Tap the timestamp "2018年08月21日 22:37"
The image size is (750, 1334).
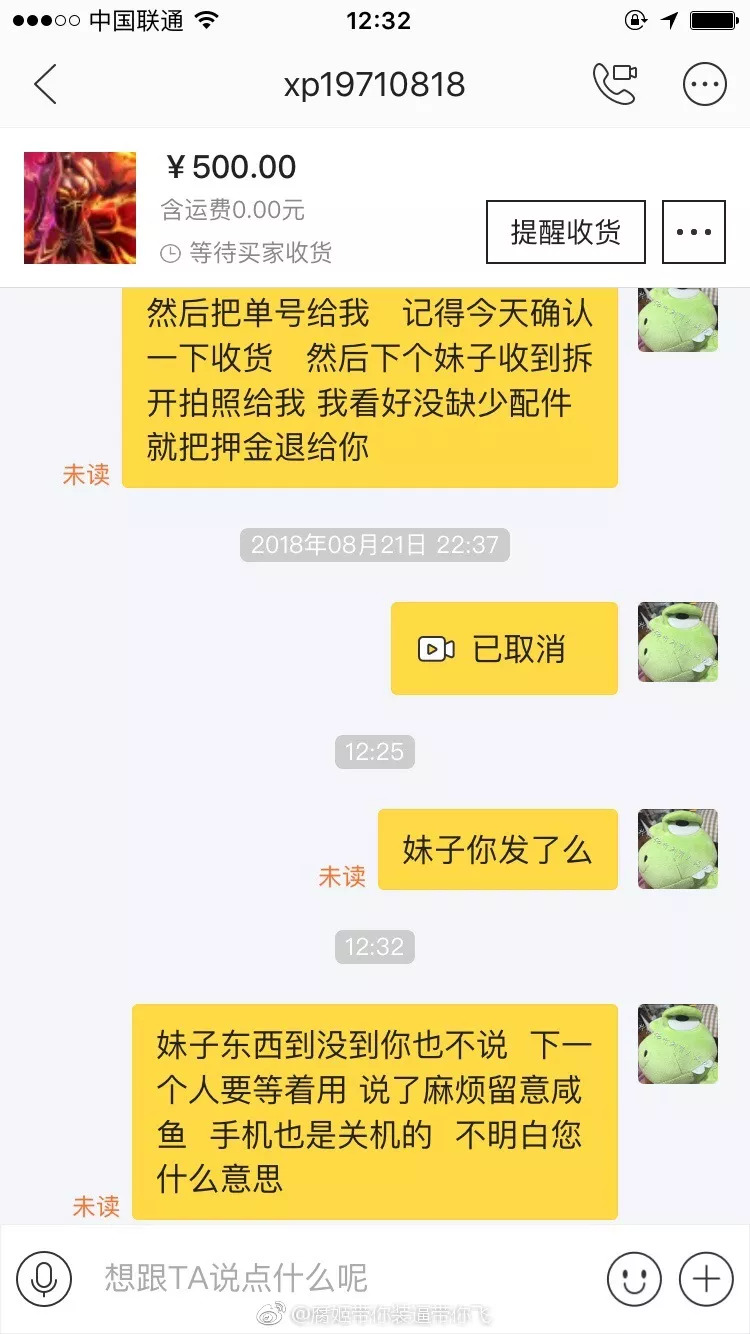pos(375,545)
